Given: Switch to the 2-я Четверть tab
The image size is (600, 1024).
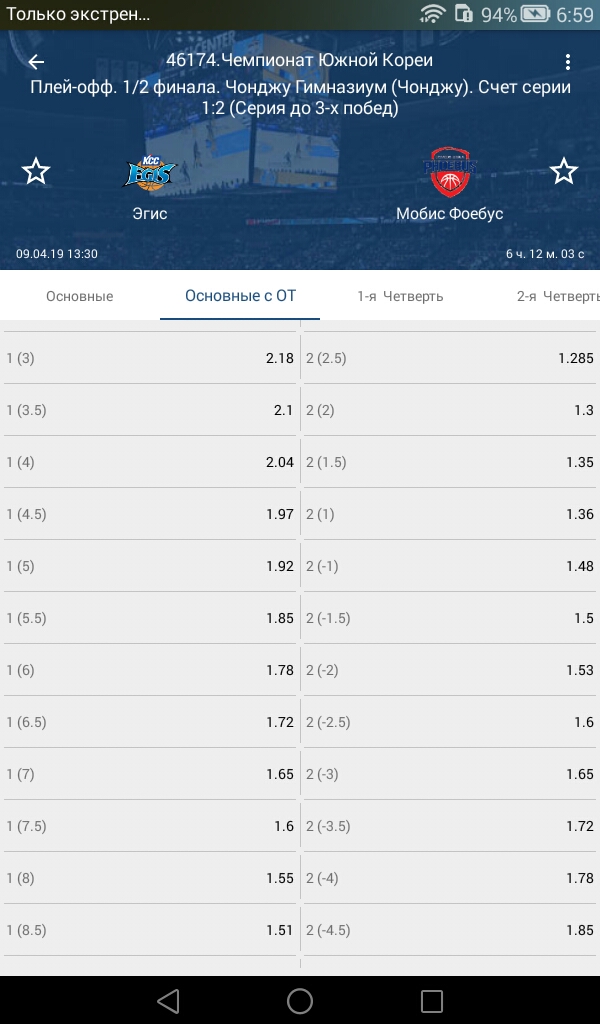Looking at the screenshot, I should tap(558, 296).
